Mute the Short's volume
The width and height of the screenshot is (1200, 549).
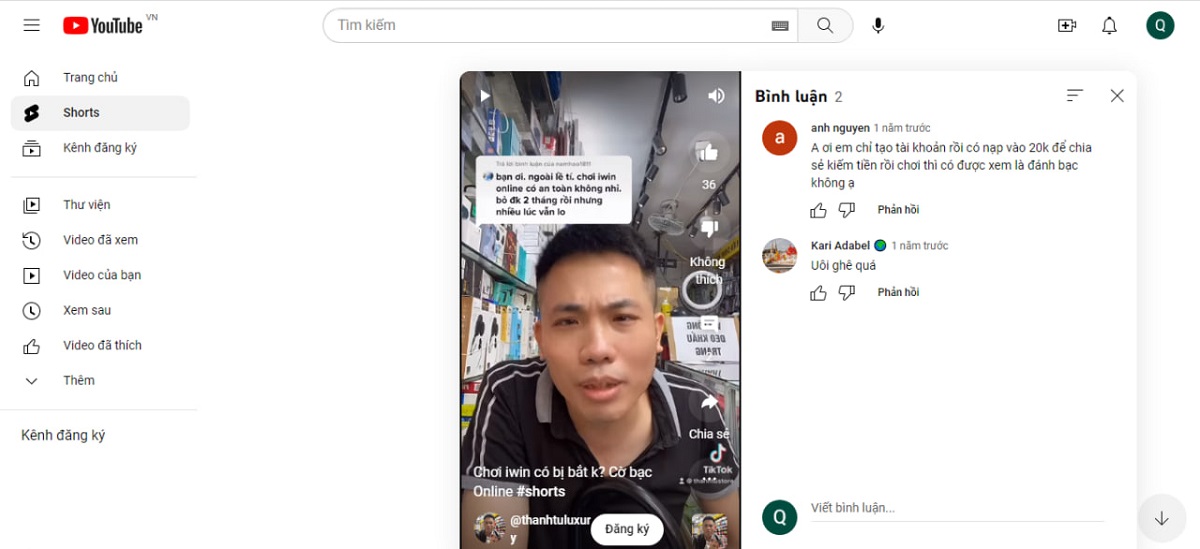716,96
